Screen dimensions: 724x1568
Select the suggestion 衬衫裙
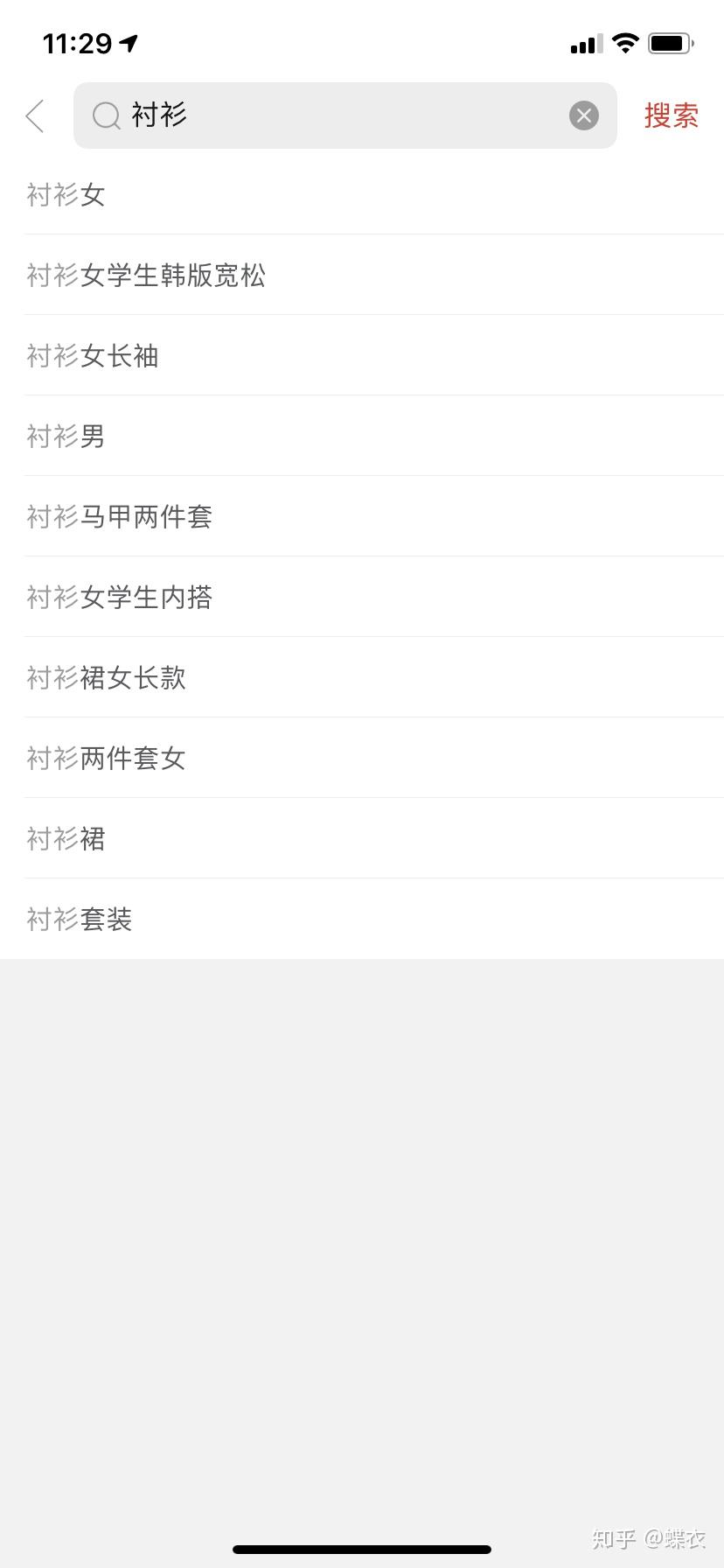(x=66, y=838)
